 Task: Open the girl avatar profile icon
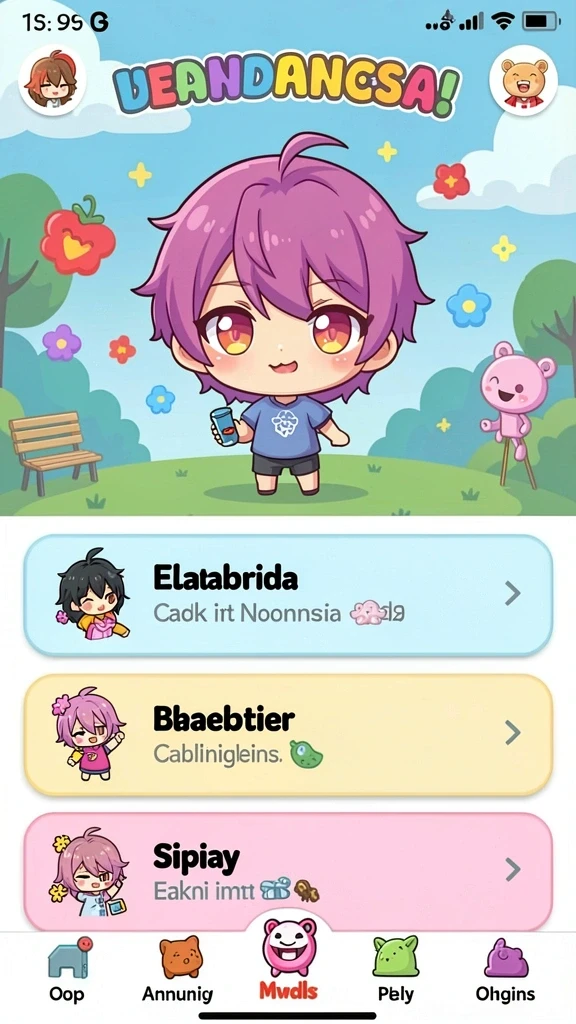click(x=52, y=81)
